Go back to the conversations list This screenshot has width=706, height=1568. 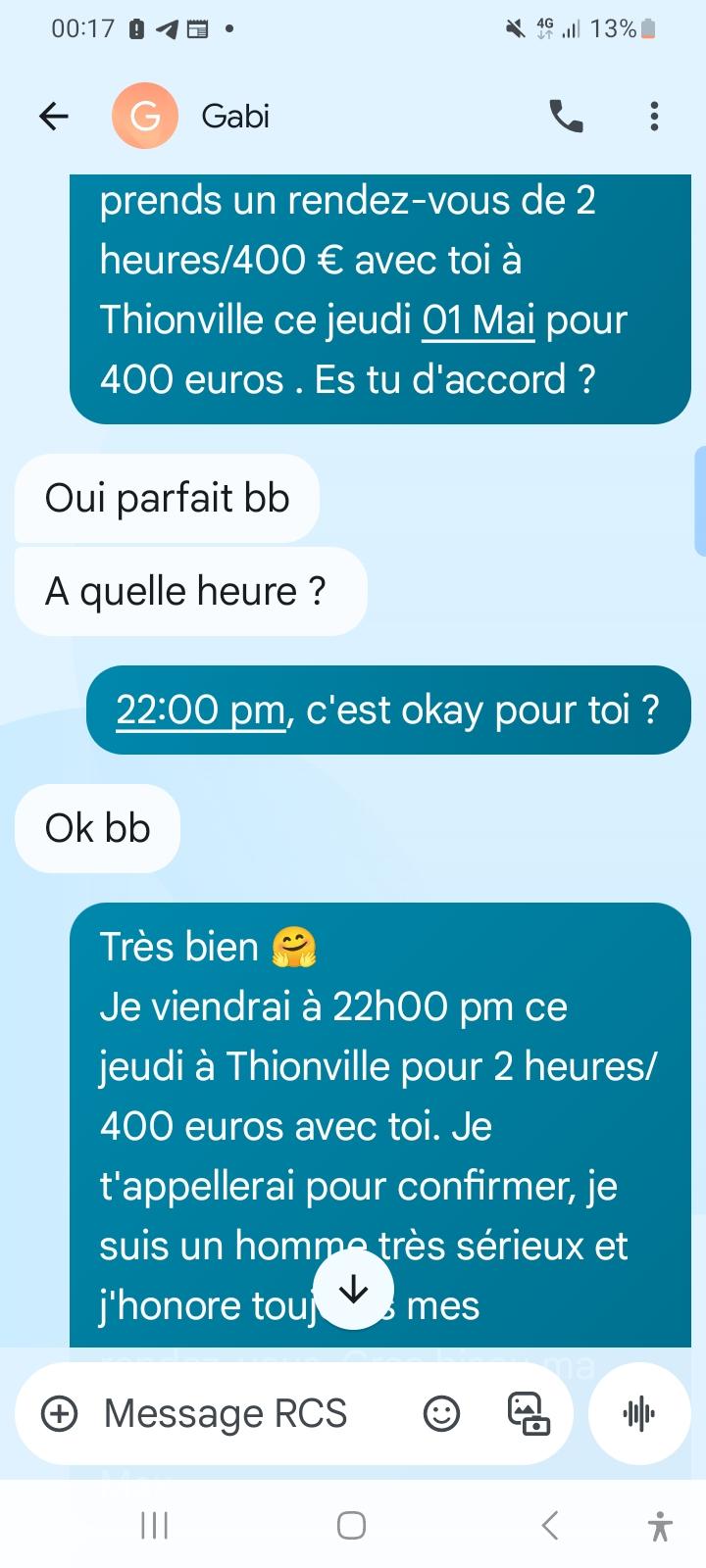click(54, 117)
